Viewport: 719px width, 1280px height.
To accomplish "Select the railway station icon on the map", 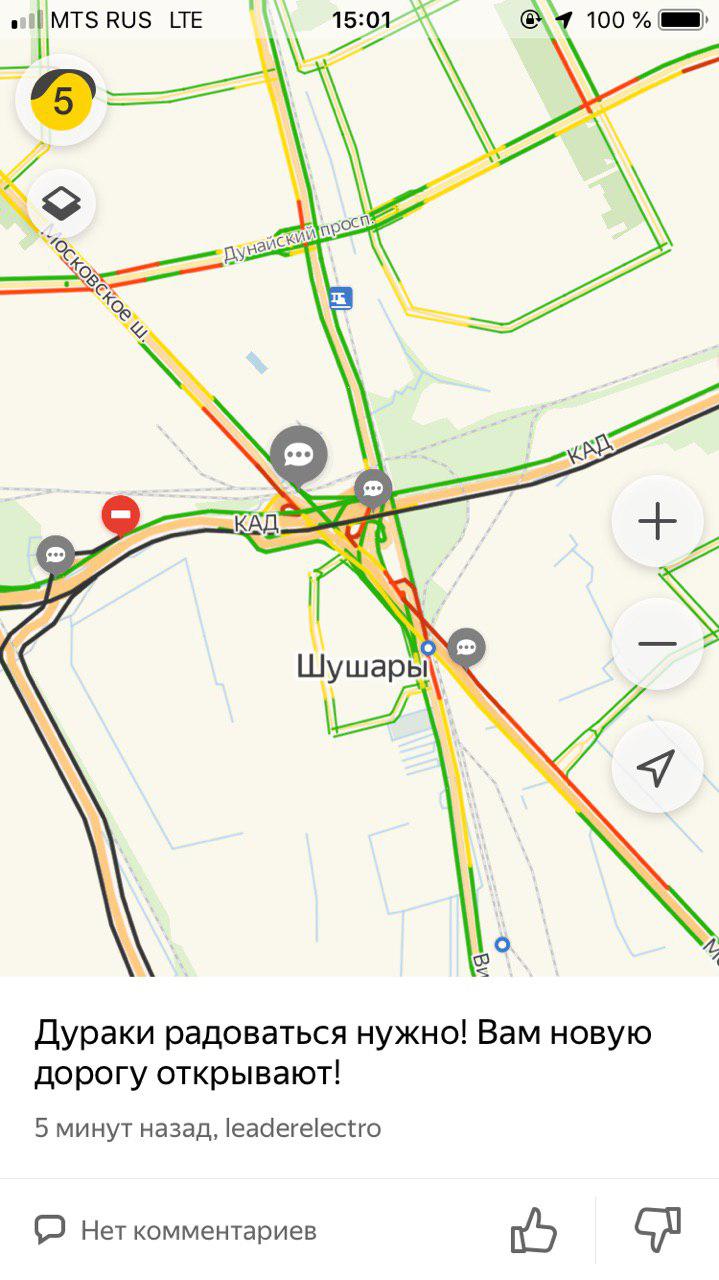I will 342,297.
